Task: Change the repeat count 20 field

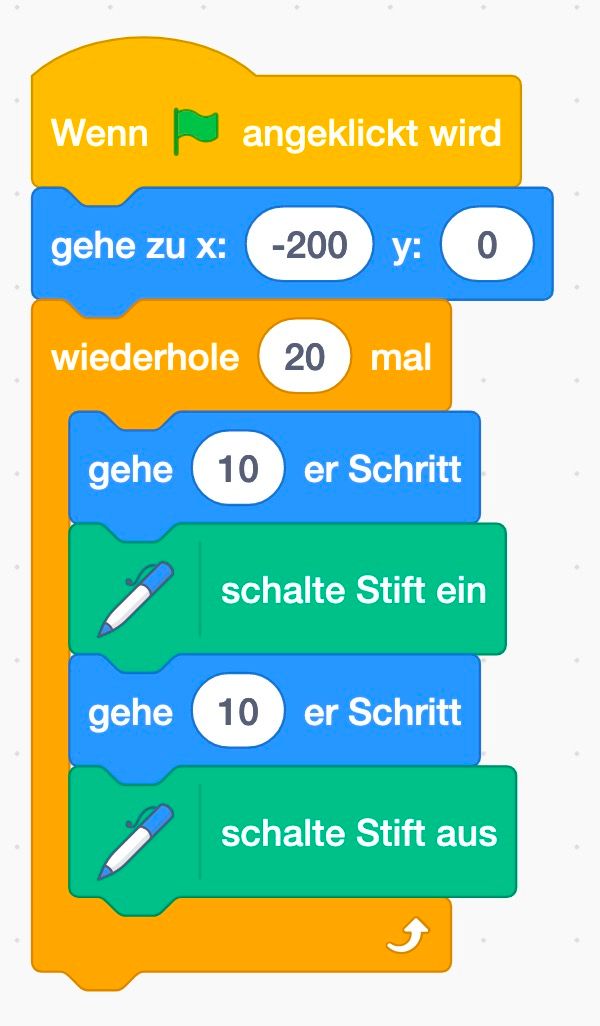Action: click(x=305, y=357)
